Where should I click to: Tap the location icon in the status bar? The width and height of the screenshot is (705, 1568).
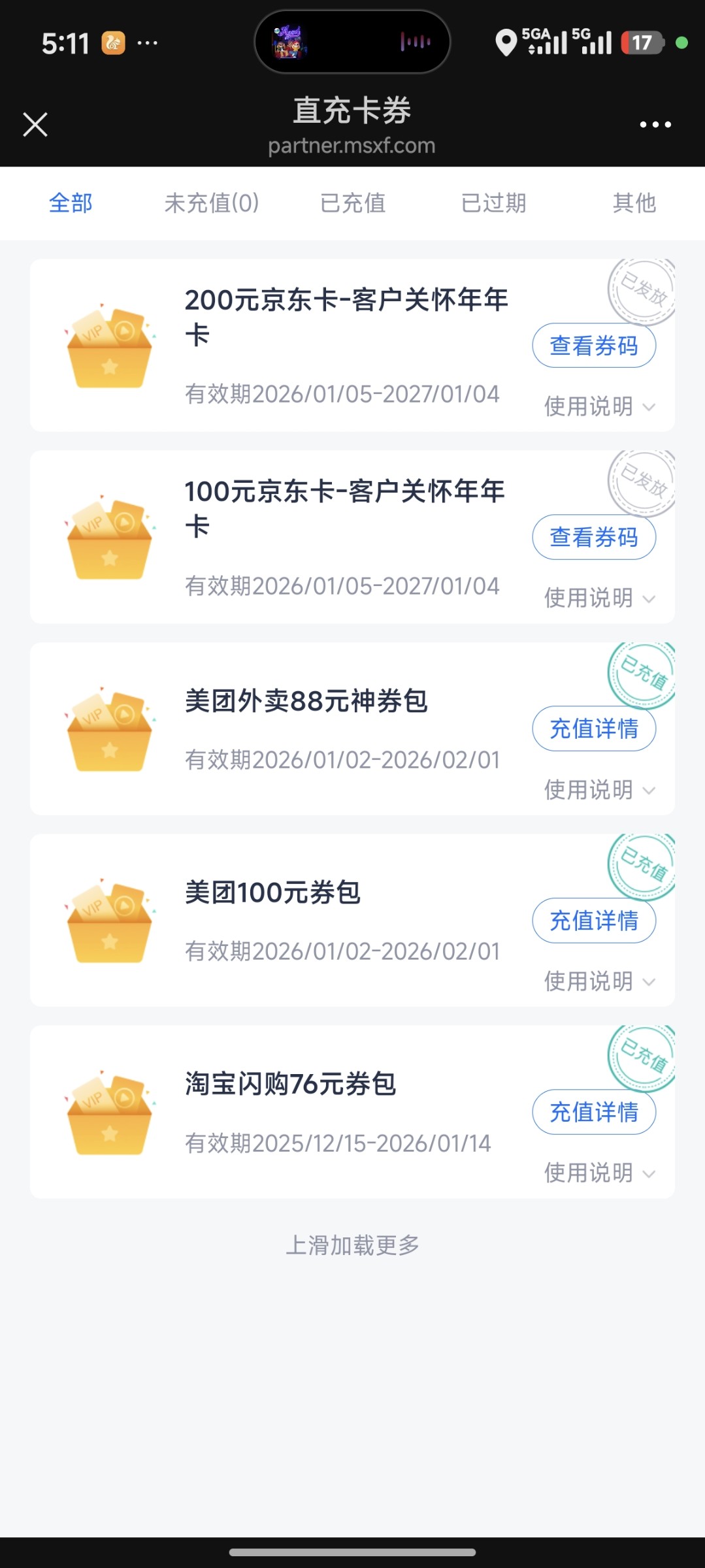pyautogui.click(x=506, y=42)
